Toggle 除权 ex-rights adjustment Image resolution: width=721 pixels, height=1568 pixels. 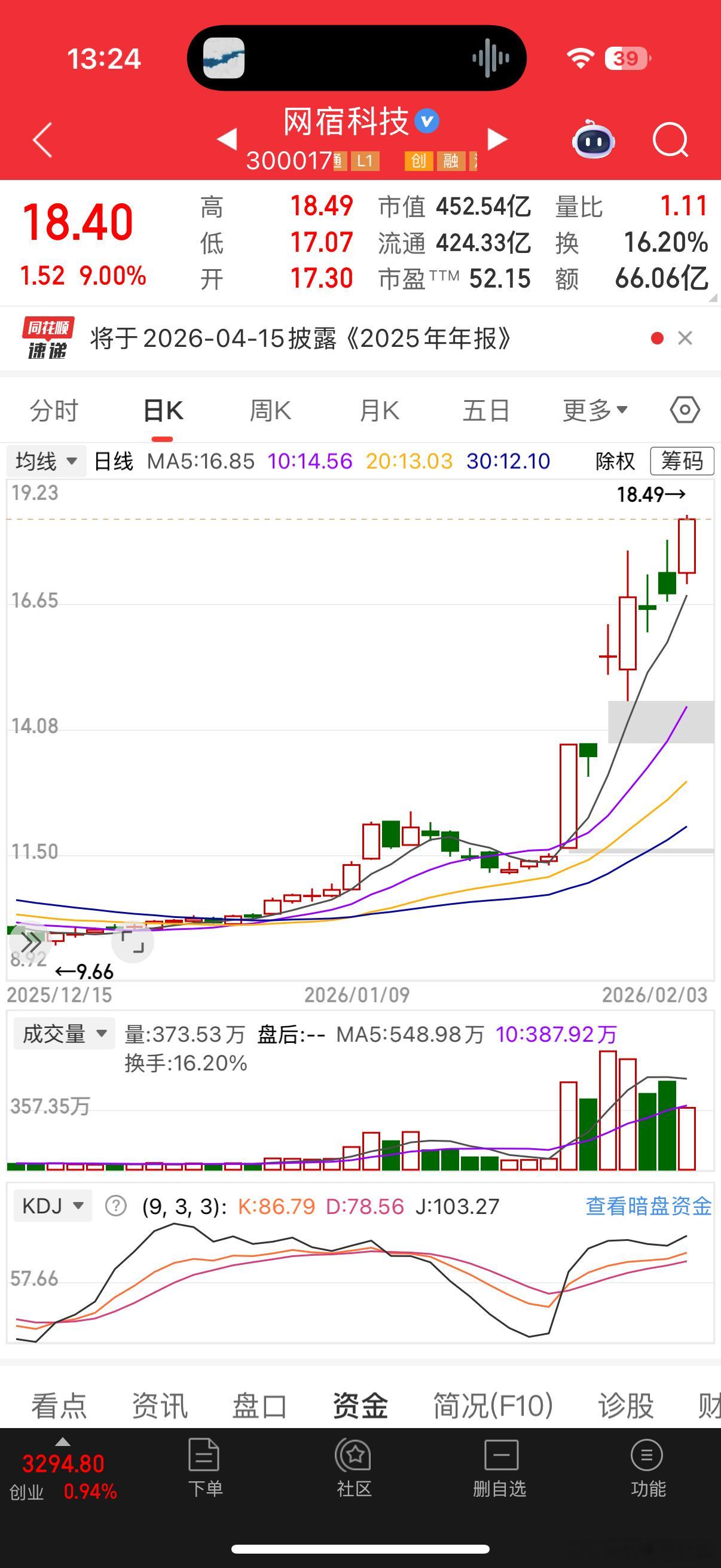click(616, 461)
